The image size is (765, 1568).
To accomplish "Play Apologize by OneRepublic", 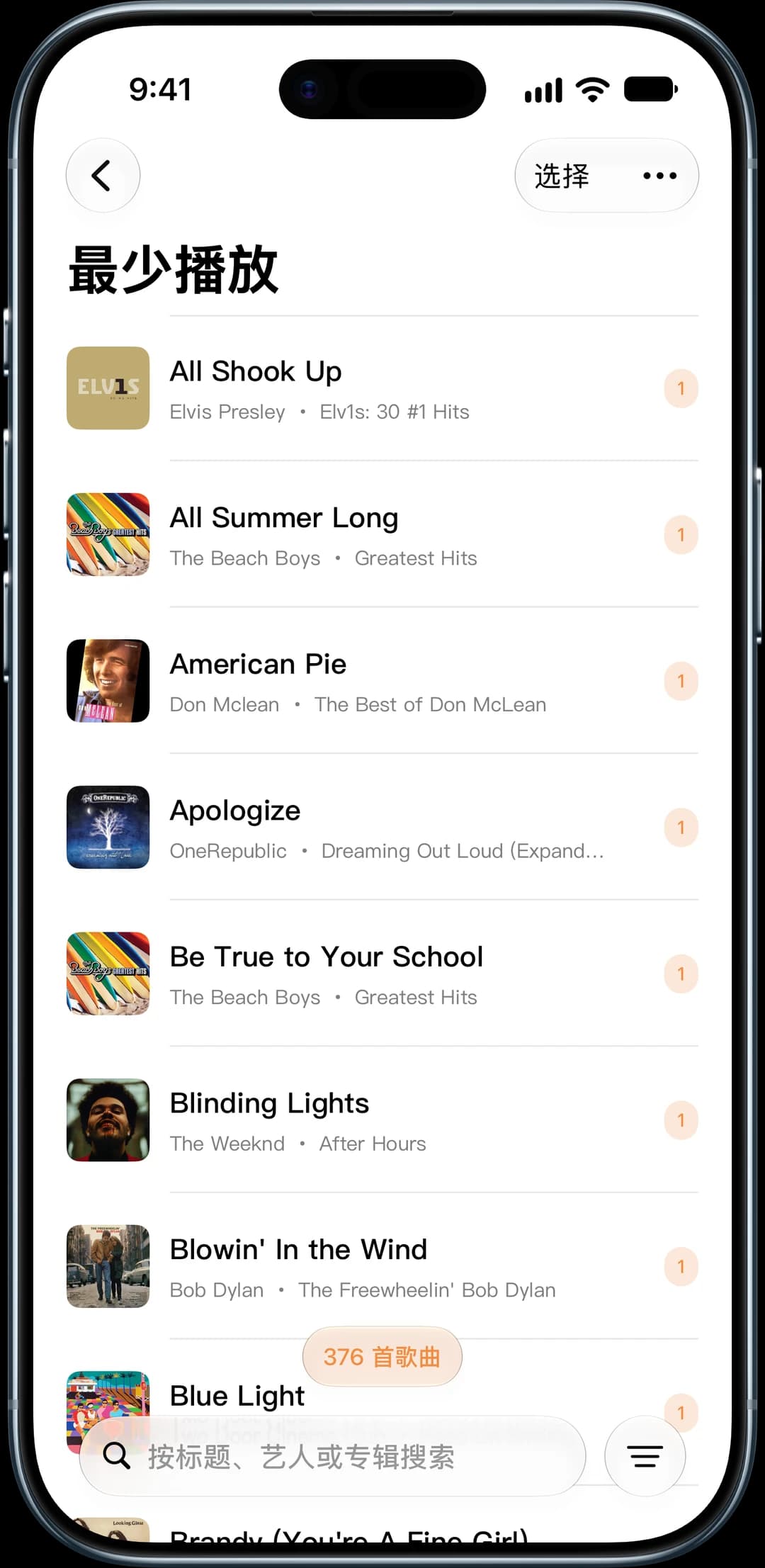I will (x=382, y=828).
